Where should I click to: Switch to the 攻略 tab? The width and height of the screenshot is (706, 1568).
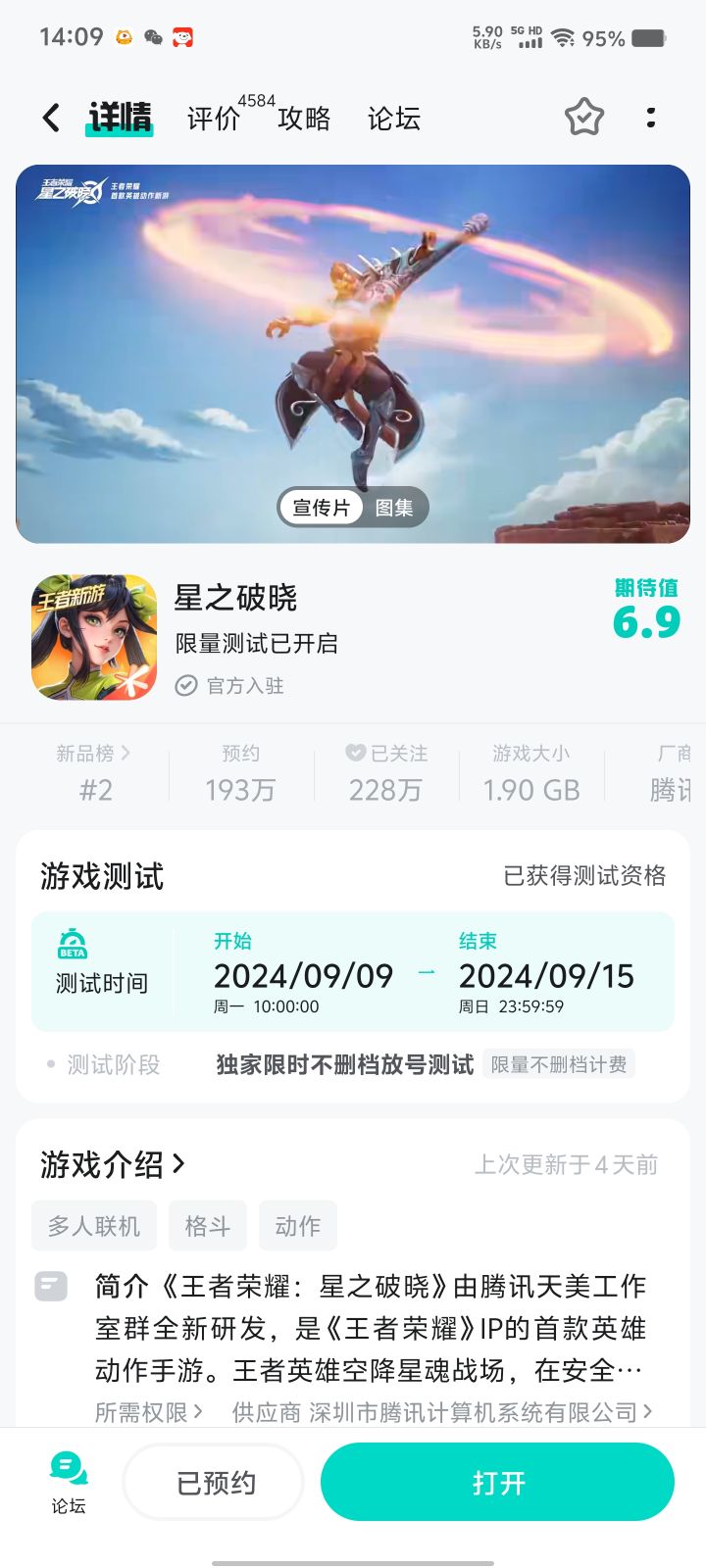(304, 119)
